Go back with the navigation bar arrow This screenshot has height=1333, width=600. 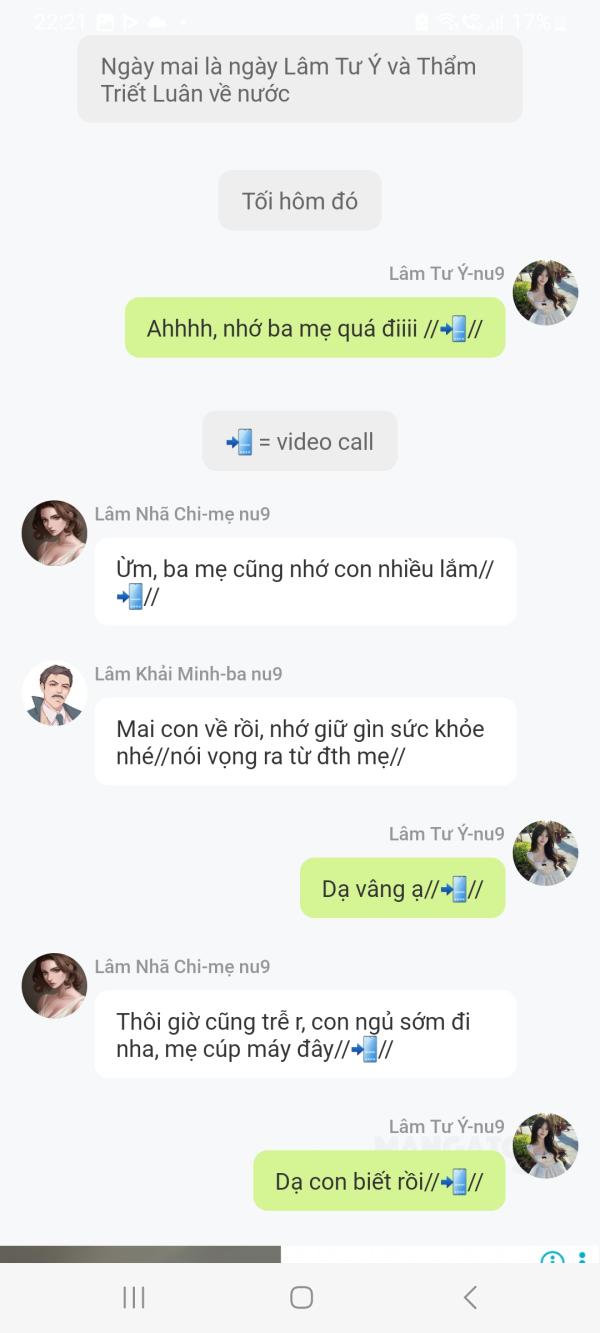coord(470,1297)
